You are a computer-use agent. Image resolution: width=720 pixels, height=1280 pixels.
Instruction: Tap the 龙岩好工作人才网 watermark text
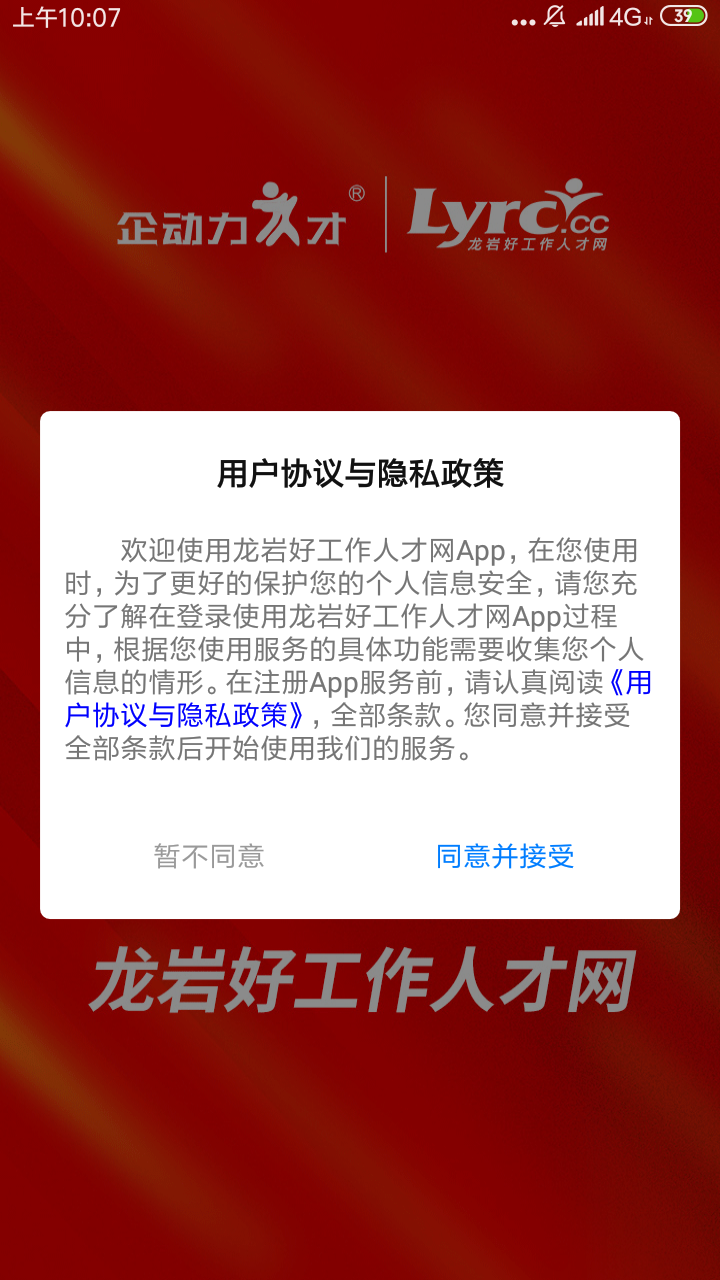click(360, 980)
